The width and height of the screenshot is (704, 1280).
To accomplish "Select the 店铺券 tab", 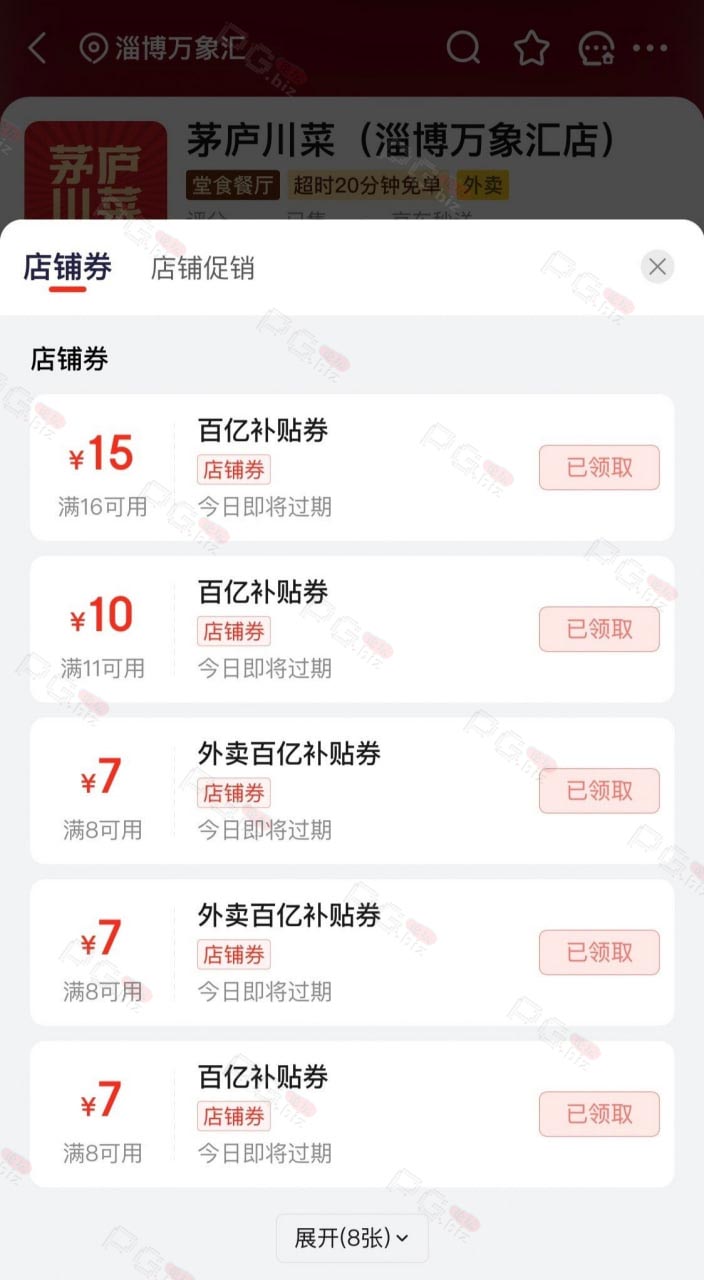I will click(68, 267).
